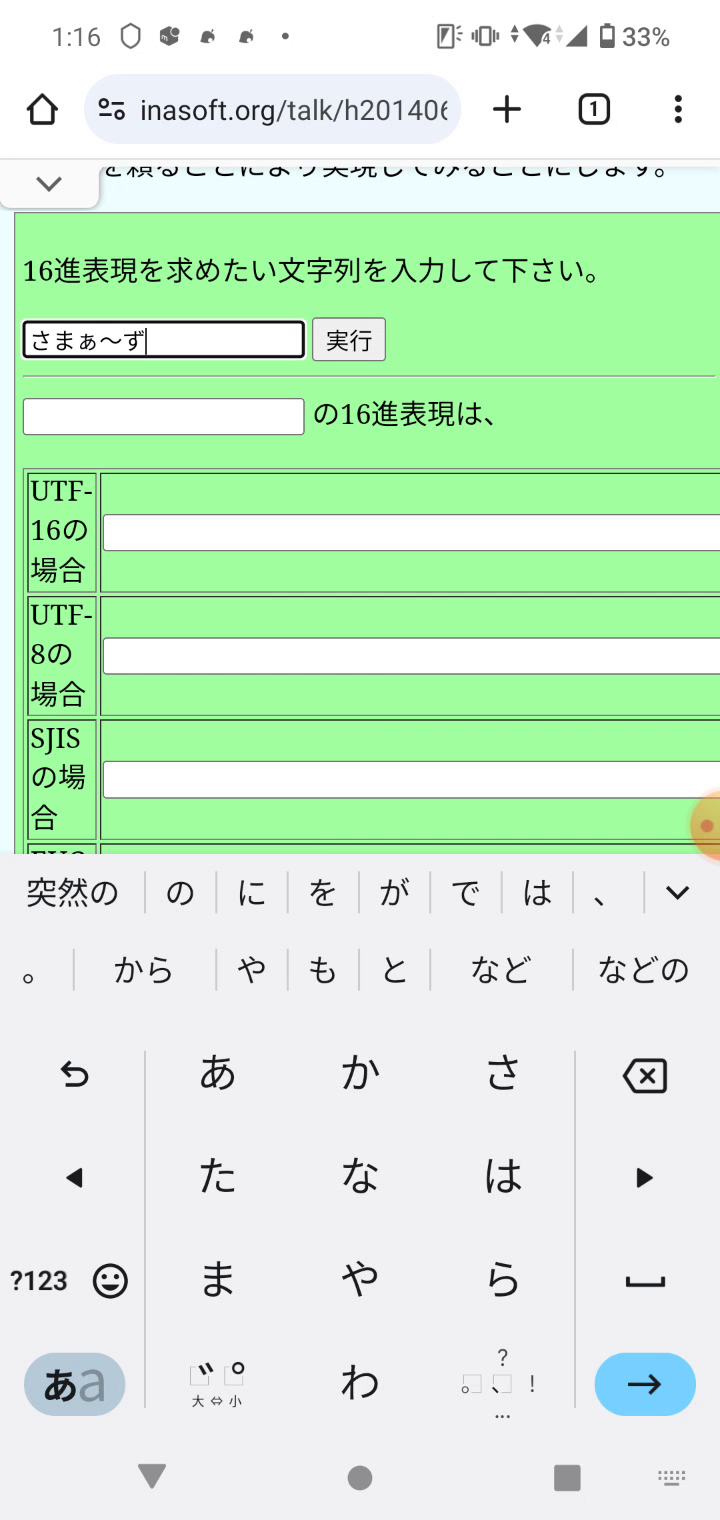The width and height of the screenshot is (720, 1520).
Task: Open the tab switcher showing one tab
Action: [x=593, y=110]
